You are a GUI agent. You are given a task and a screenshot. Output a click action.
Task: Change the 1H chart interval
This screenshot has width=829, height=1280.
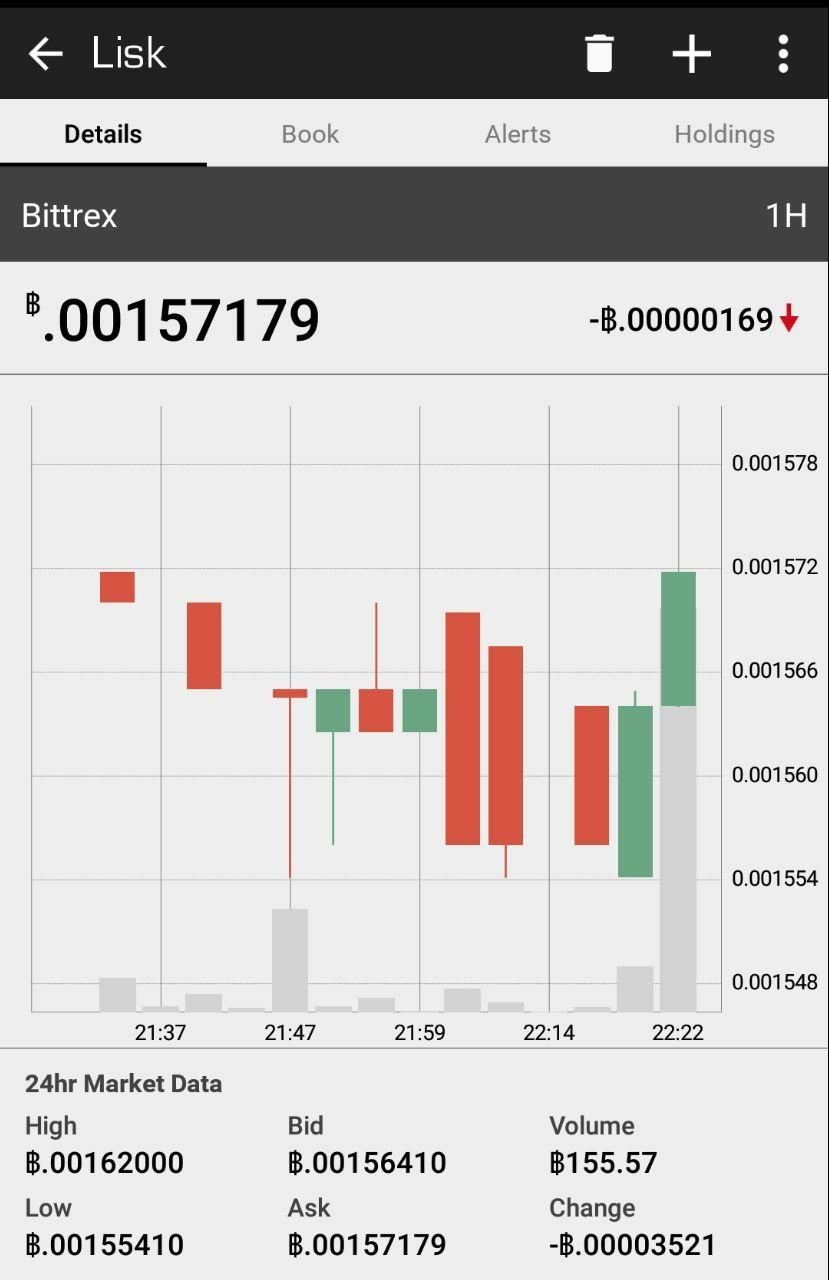click(x=785, y=215)
